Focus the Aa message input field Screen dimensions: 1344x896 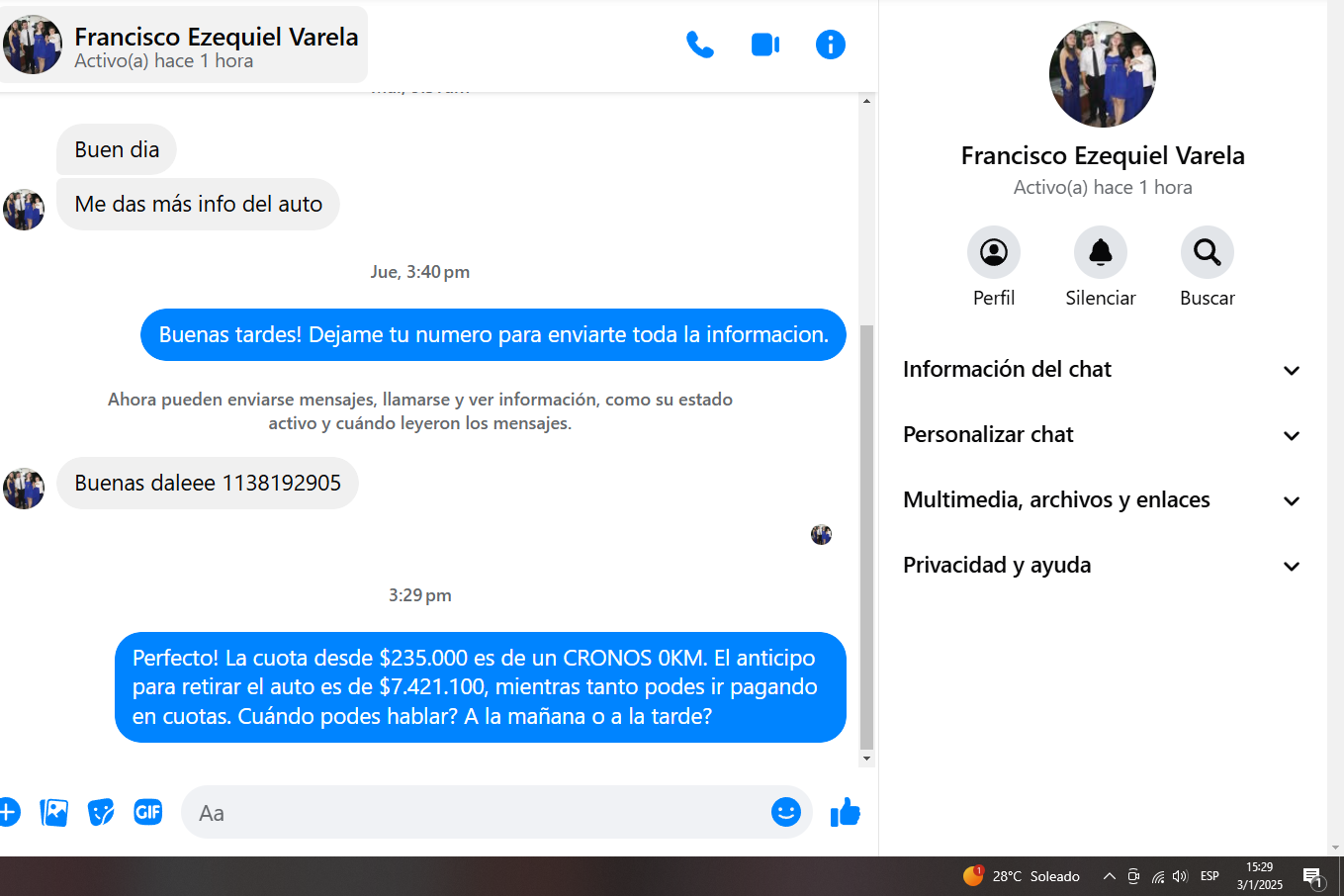coord(475,813)
